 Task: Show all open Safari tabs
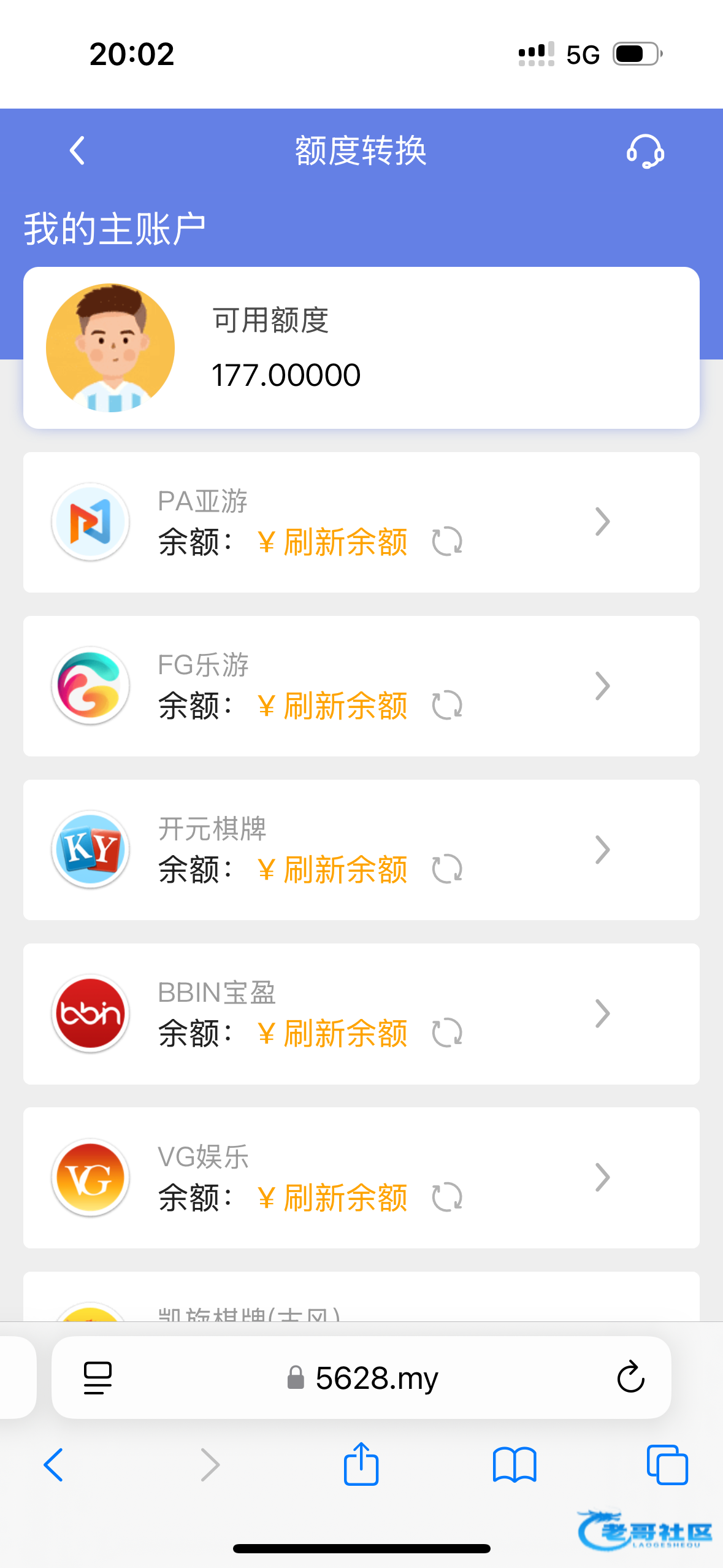click(x=667, y=1465)
